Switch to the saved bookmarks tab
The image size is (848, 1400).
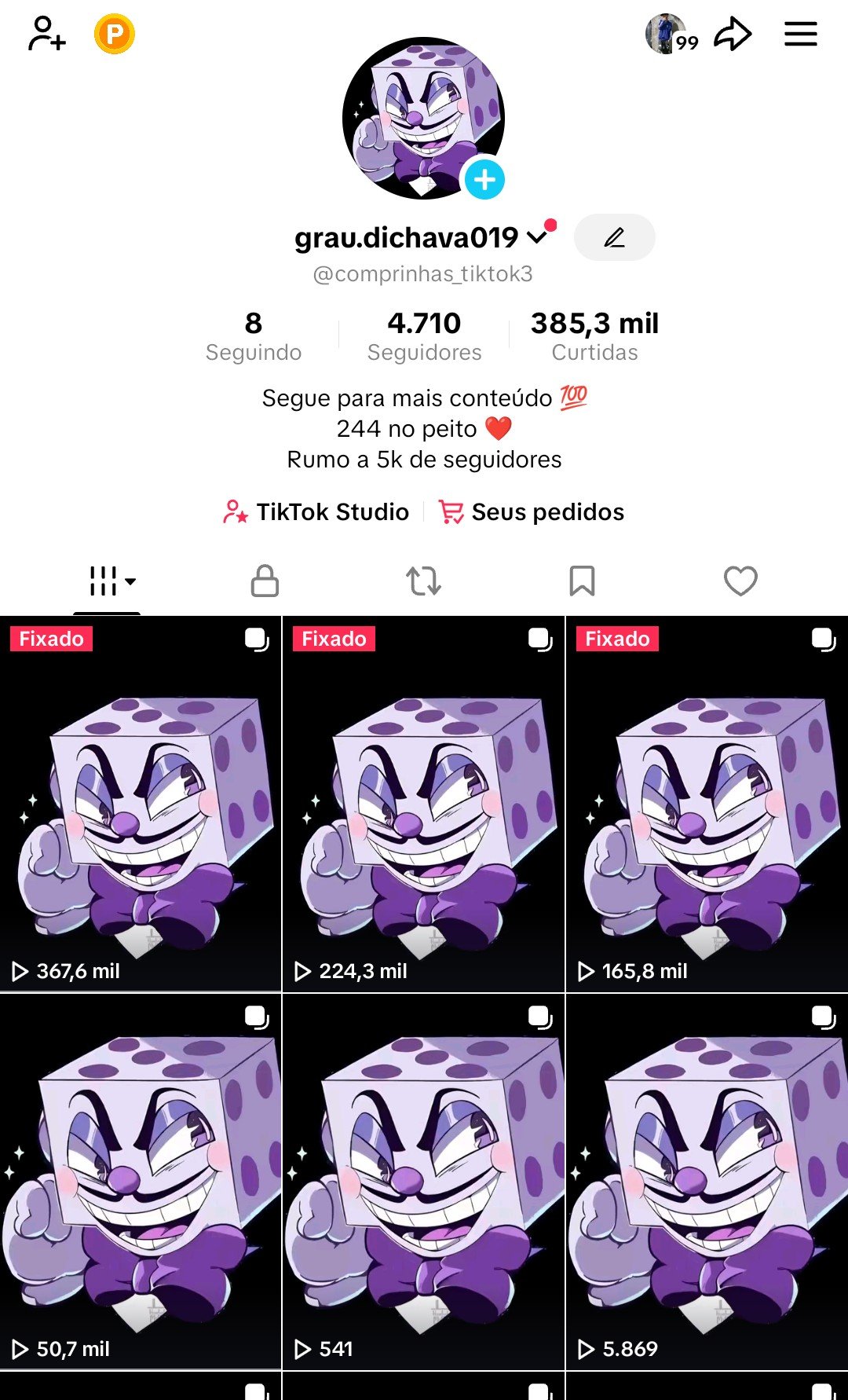(582, 581)
